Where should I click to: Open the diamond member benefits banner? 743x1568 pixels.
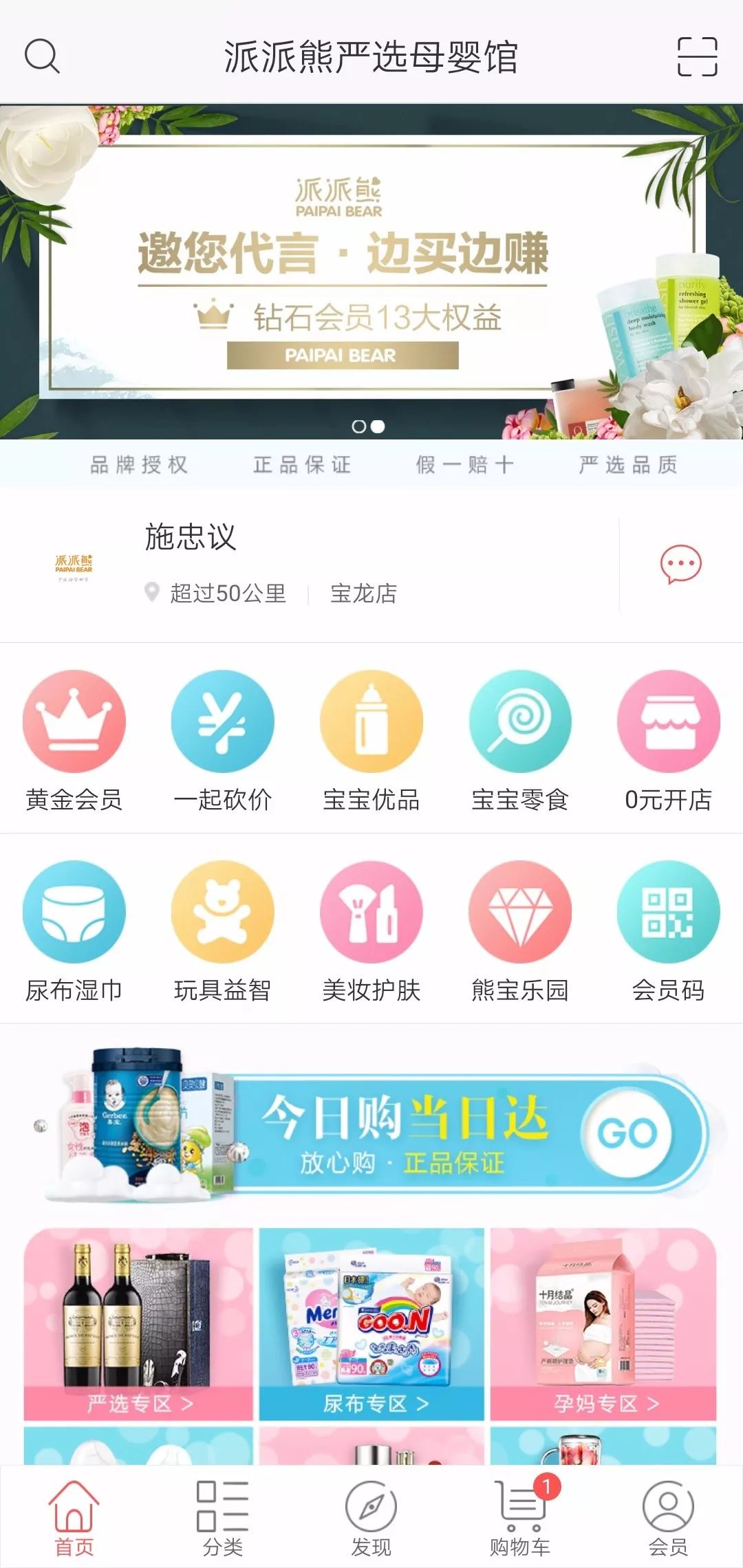(370, 272)
